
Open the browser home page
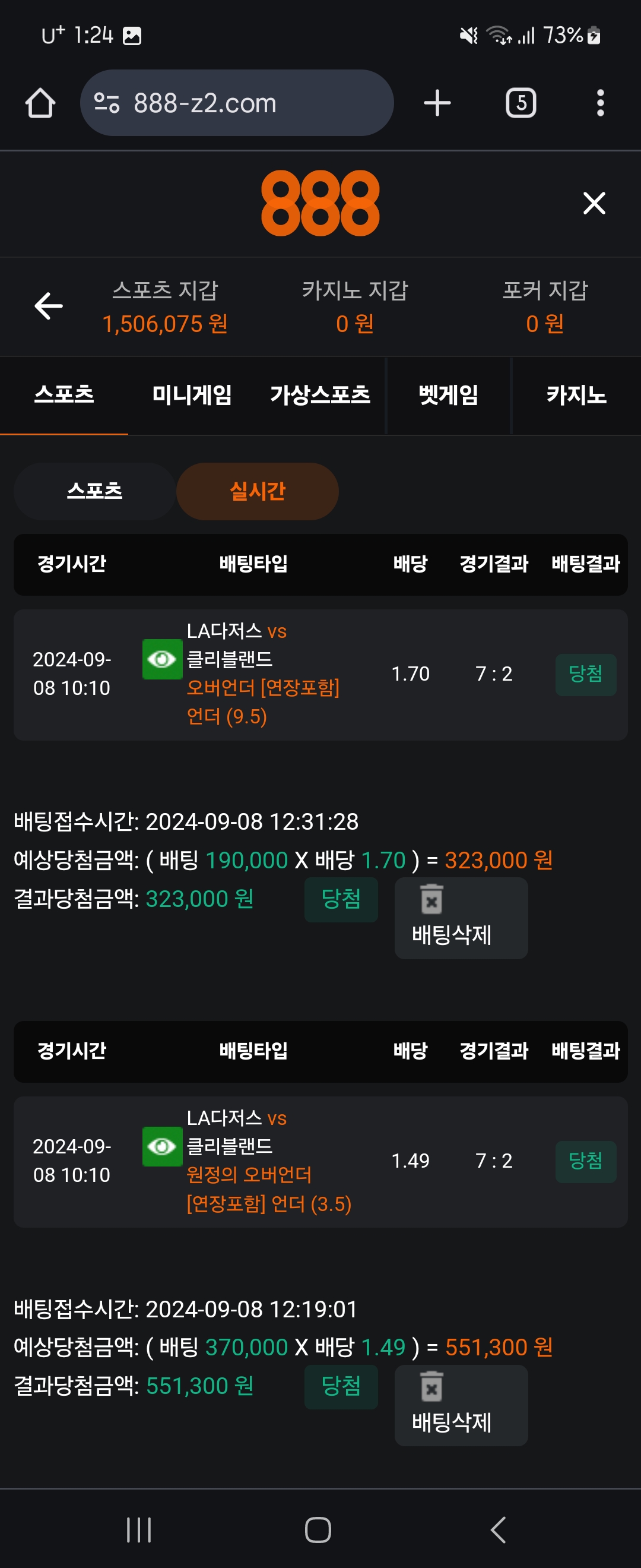tap(40, 103)
